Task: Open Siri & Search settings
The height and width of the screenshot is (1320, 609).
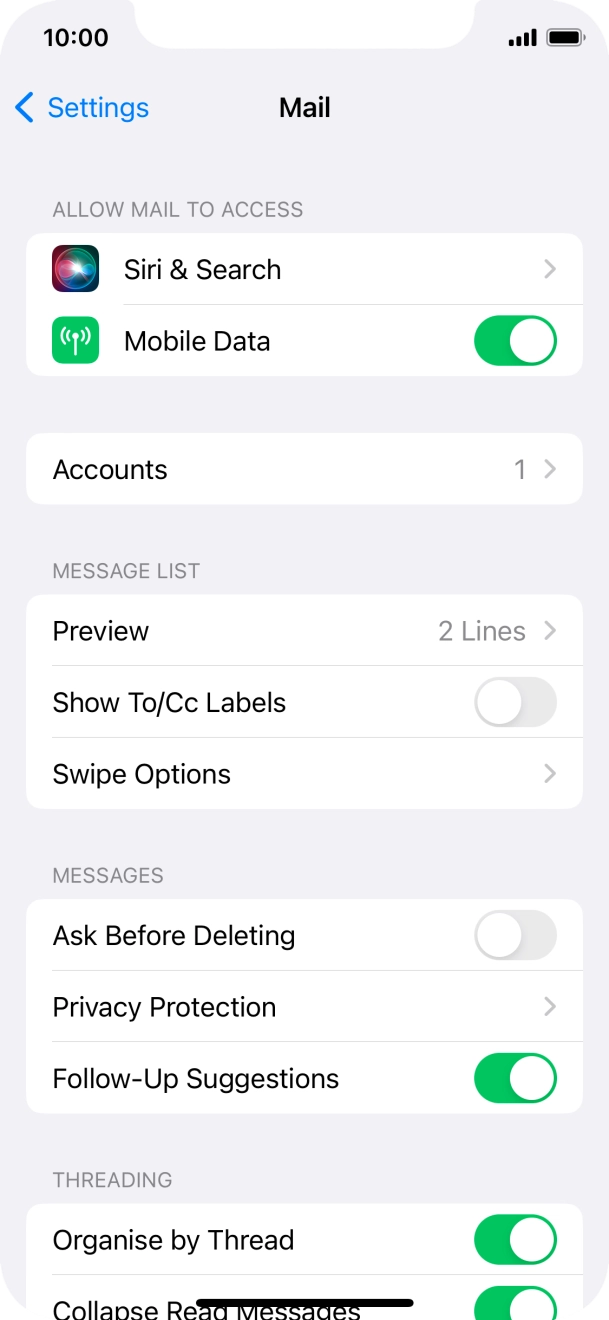Action: click(304, 270)
